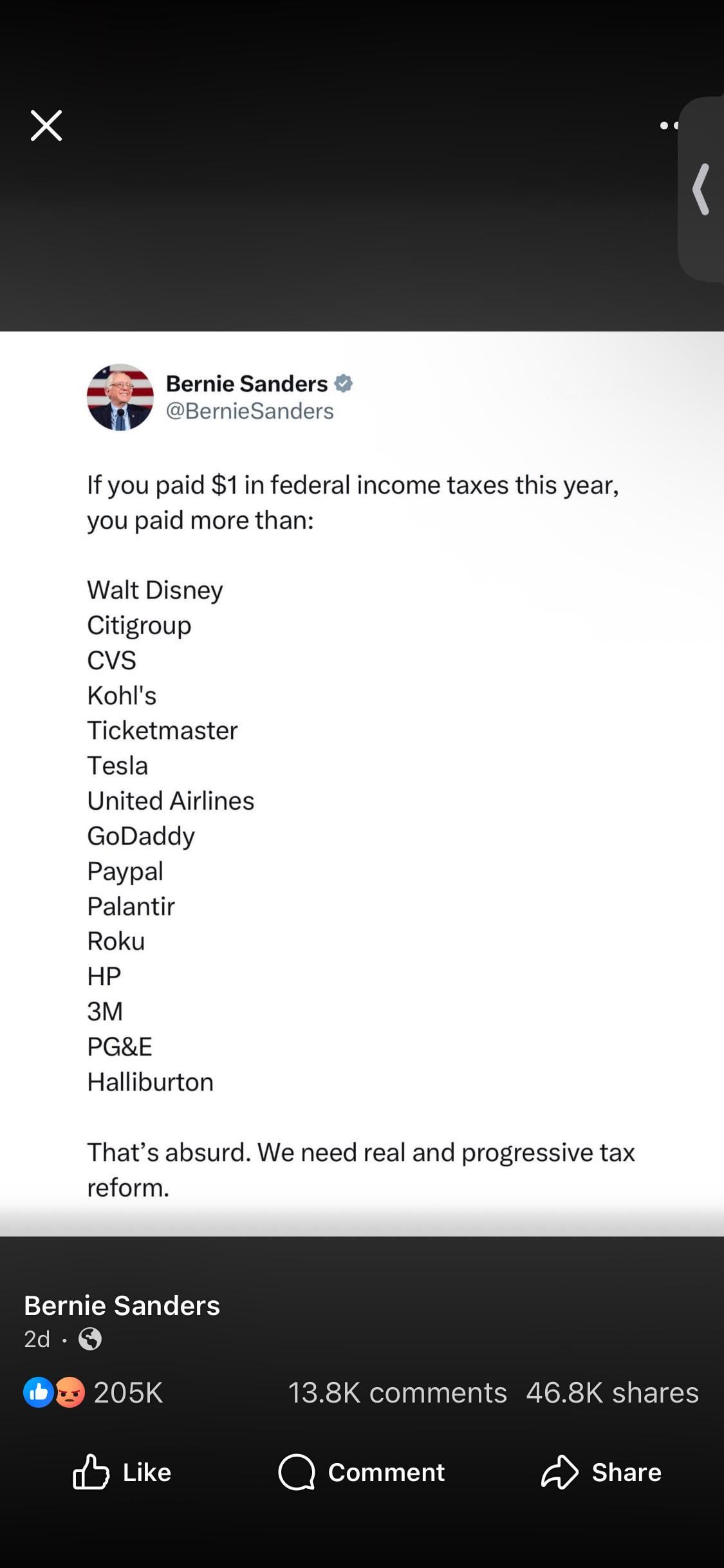
Task: Open the three-dot options menu
Action: (669, 126)
